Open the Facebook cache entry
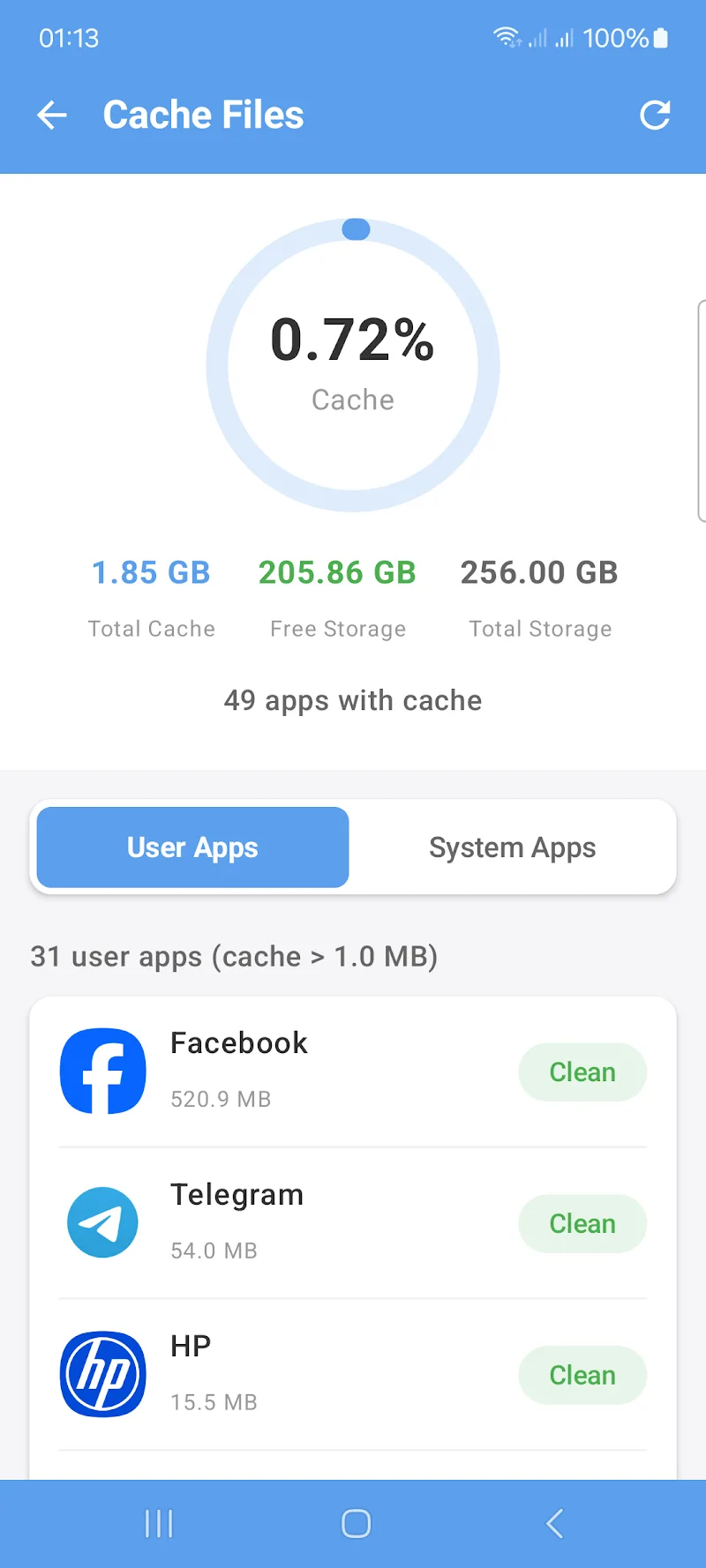The width and height of the screenshot is (706, 1568). [265, 1071]
